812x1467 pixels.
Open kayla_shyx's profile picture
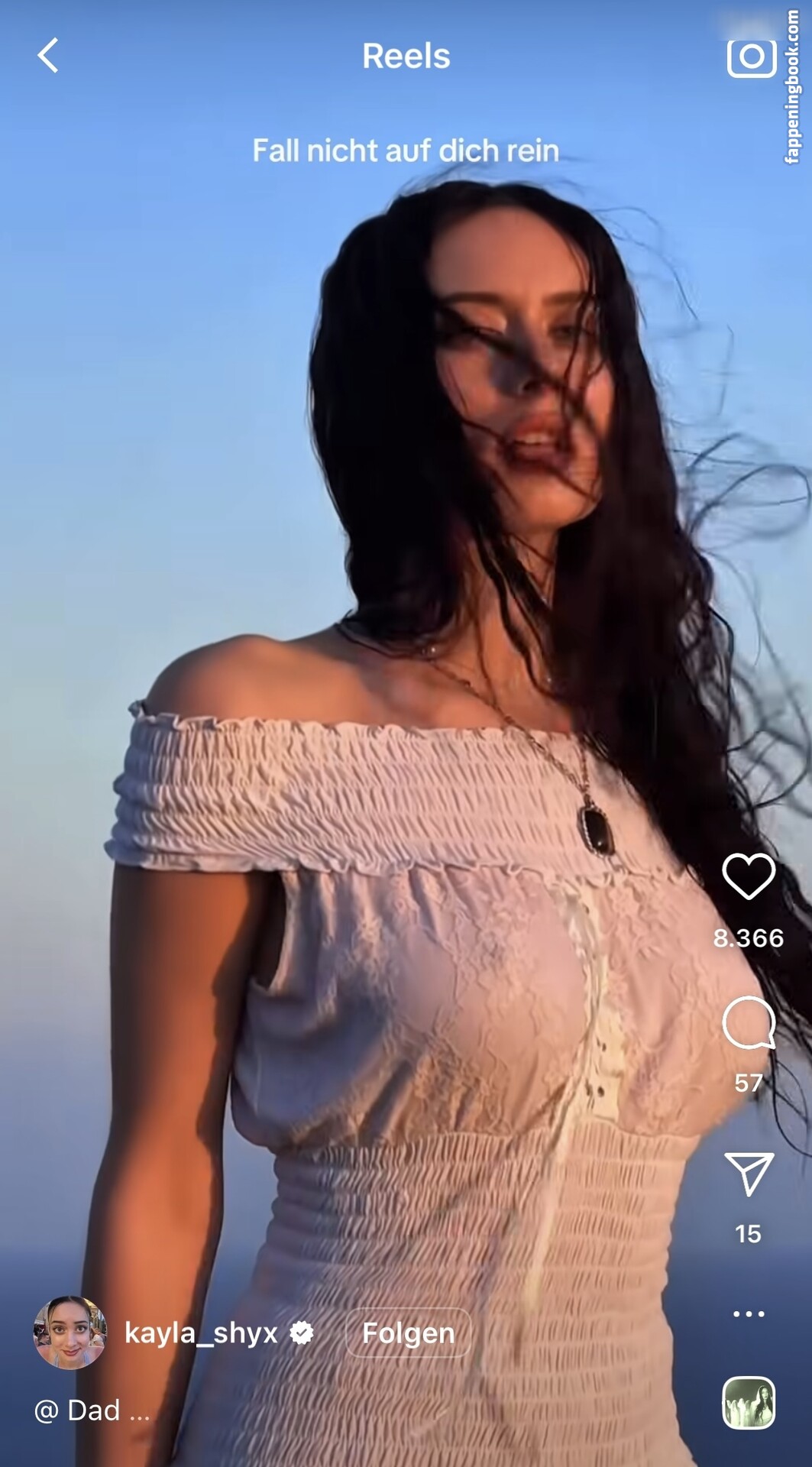70,1333
